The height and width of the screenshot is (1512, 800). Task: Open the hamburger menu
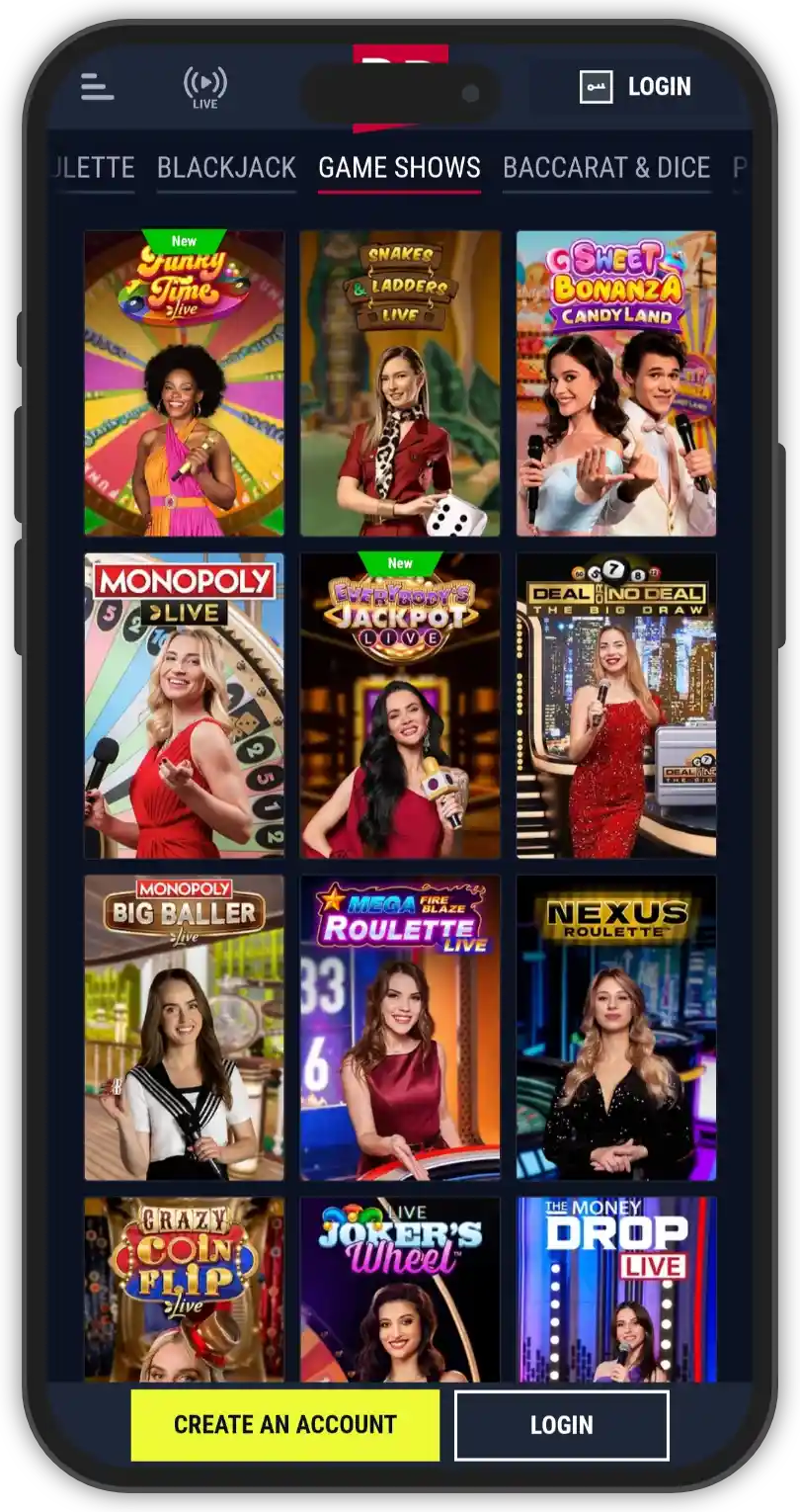tap(98, 87)
